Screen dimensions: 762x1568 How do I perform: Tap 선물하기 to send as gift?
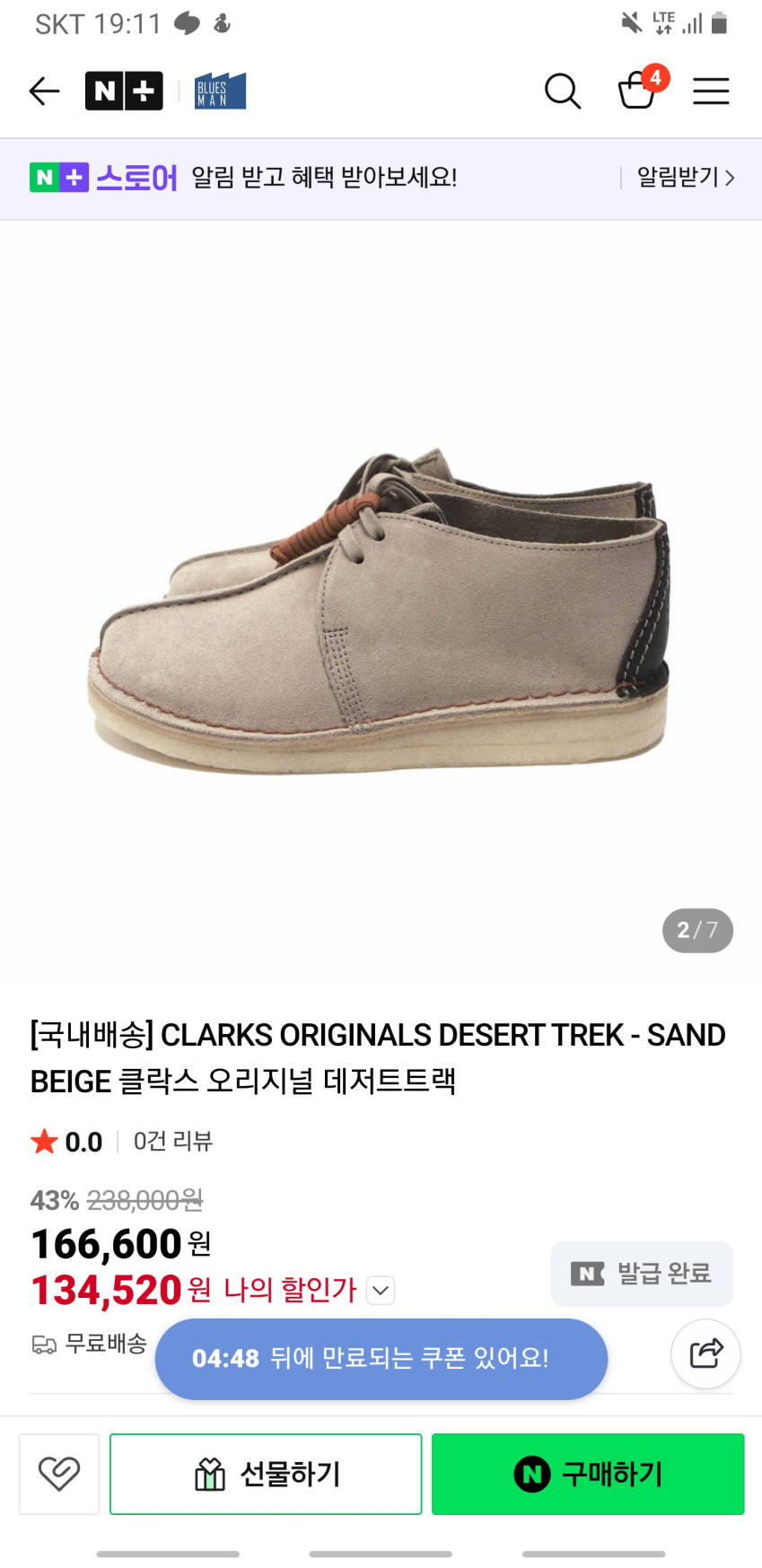[266, 1474]
